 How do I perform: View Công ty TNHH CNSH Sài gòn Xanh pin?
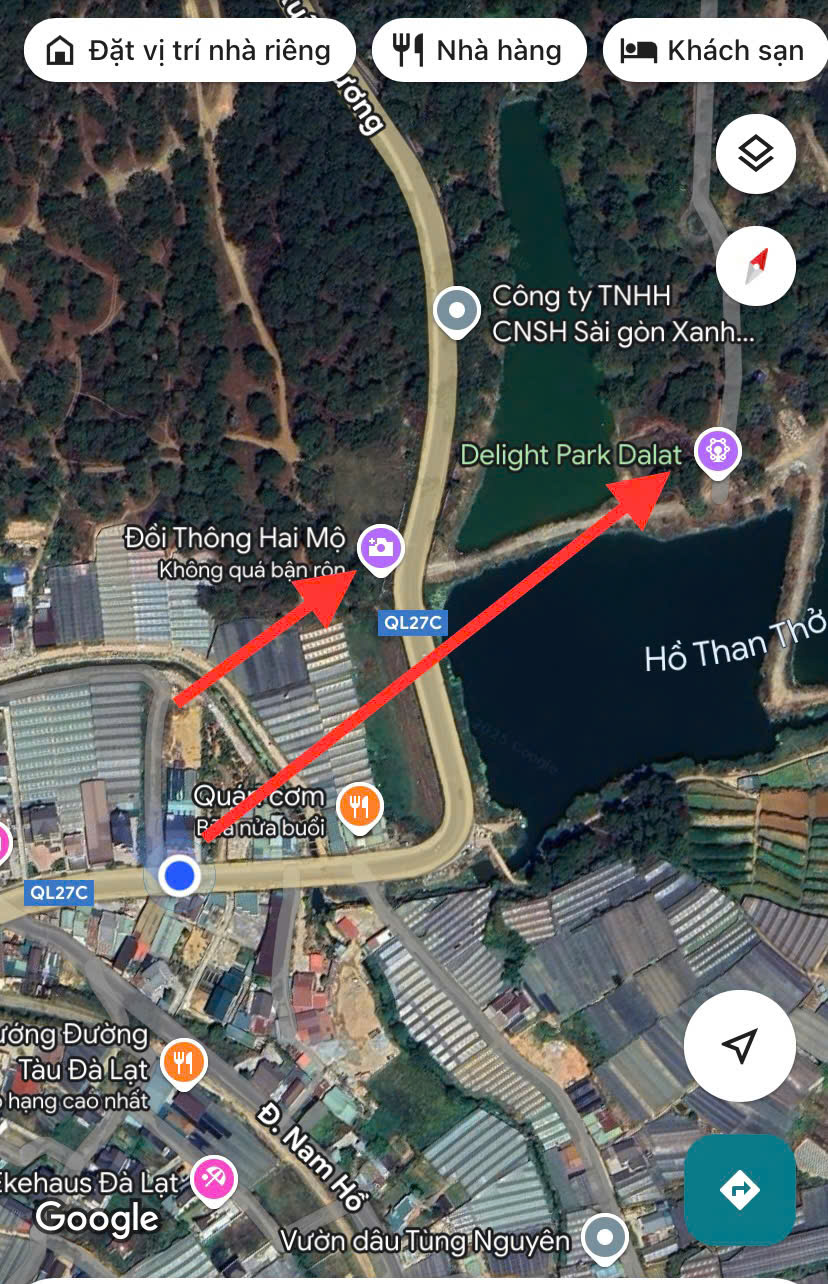[x=458, y=310]
